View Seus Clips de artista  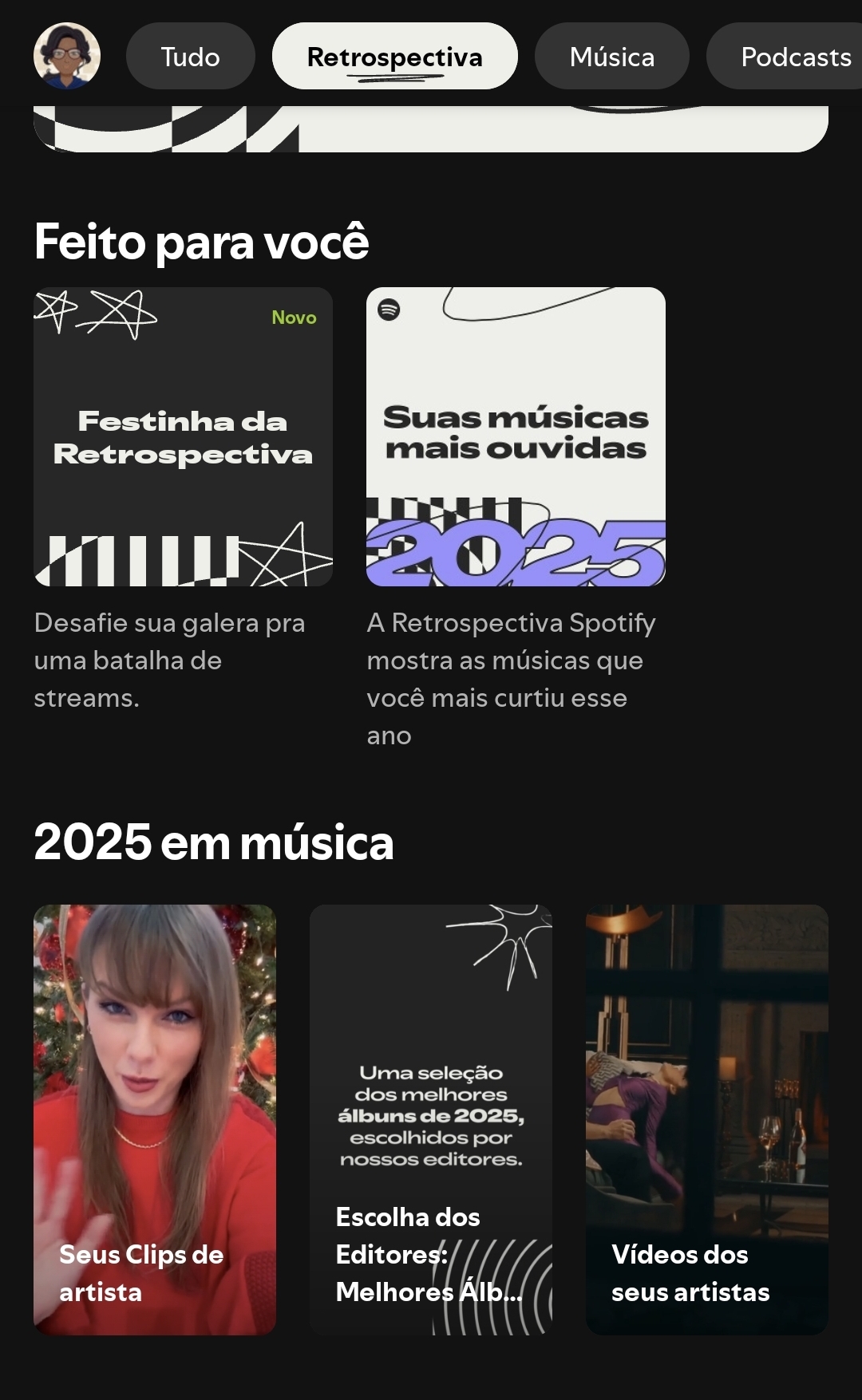pyautogui.click(x=155, y=1118)
